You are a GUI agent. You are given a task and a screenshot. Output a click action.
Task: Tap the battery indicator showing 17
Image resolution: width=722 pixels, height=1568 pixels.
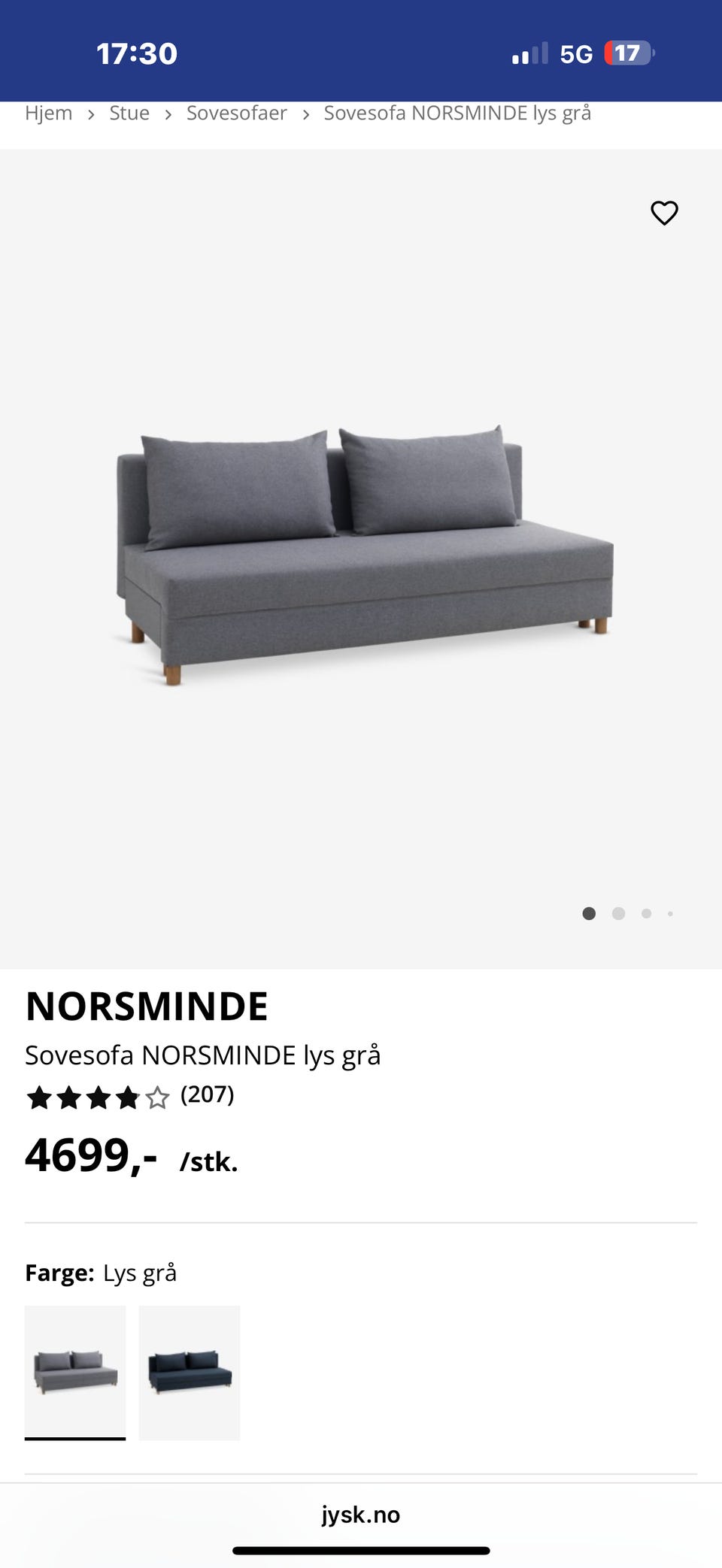(626, 53)
